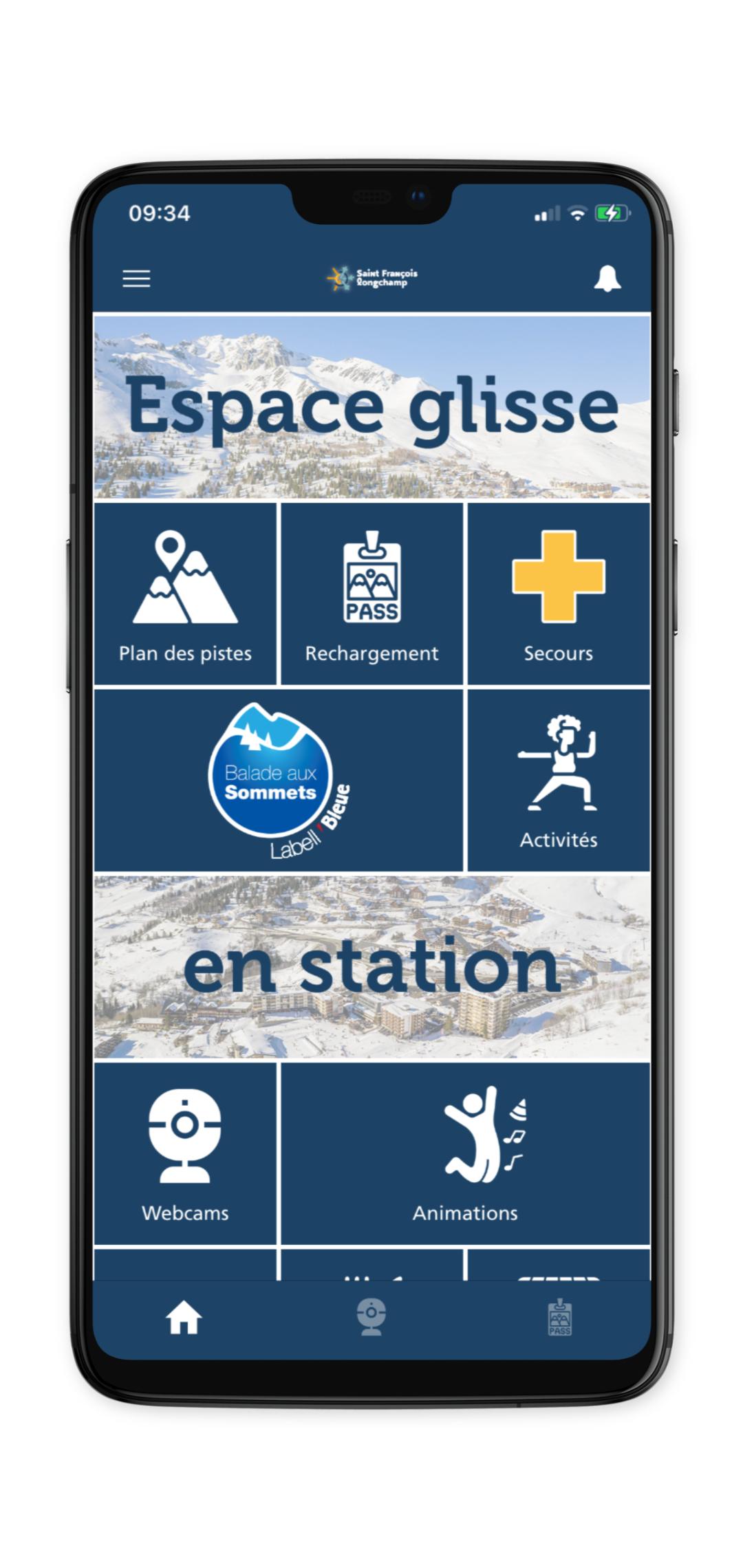View the Activités tile
Image resolution: width=743 pixels, height=1568 pixels.
point(558,781)
